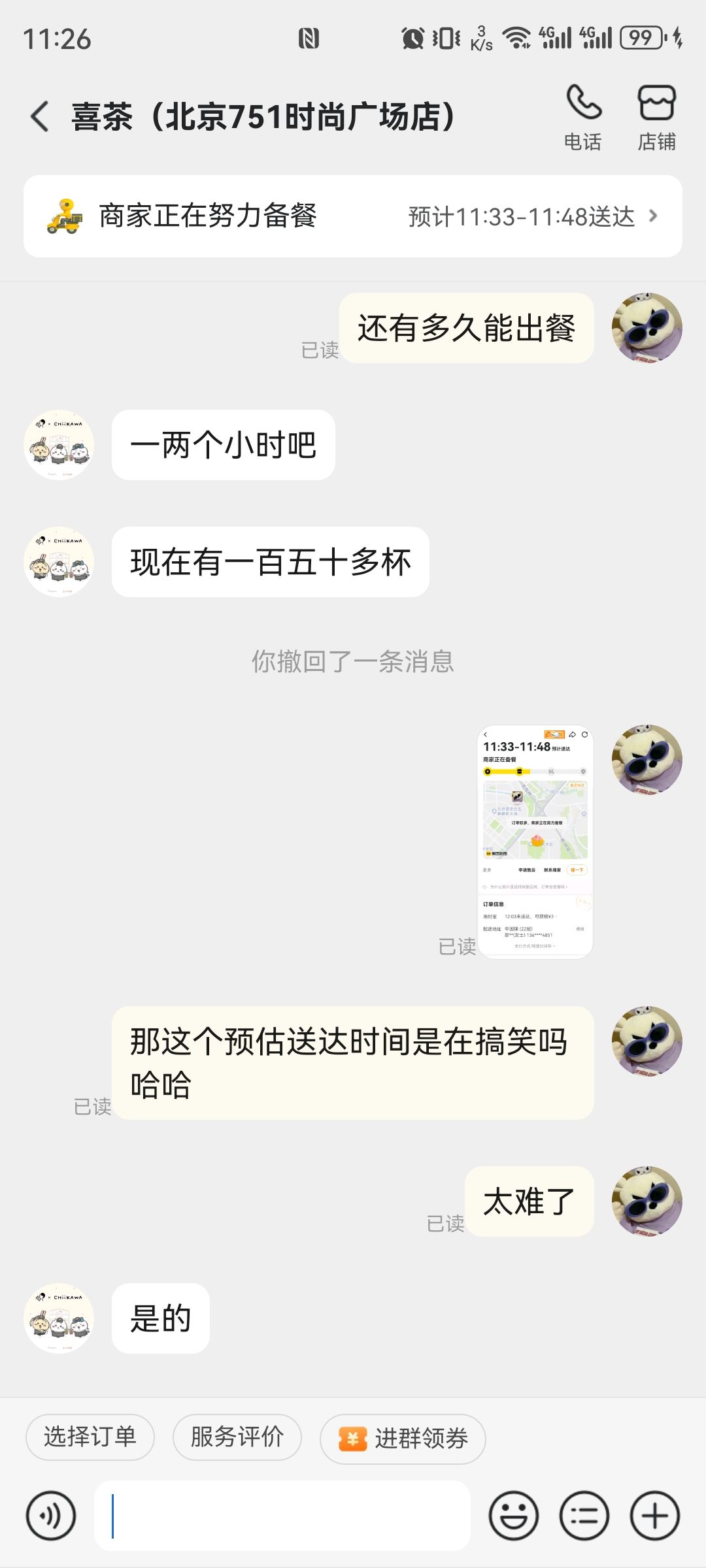The height and width of the screenshot is (1568, 706).
Task: Switch to voice input with the microphone icon
Action: (51, 1516)
